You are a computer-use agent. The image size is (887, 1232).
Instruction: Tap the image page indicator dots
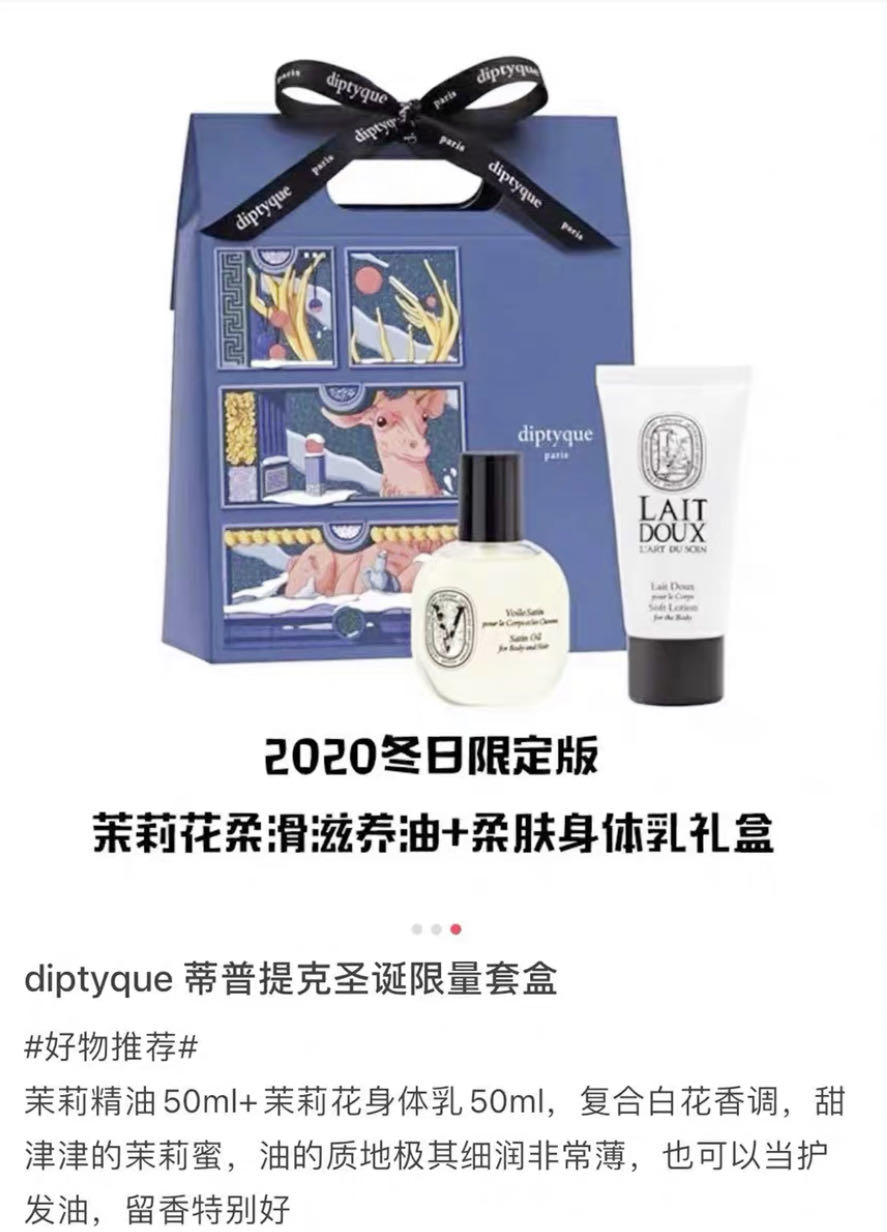[x=436, y=929]
